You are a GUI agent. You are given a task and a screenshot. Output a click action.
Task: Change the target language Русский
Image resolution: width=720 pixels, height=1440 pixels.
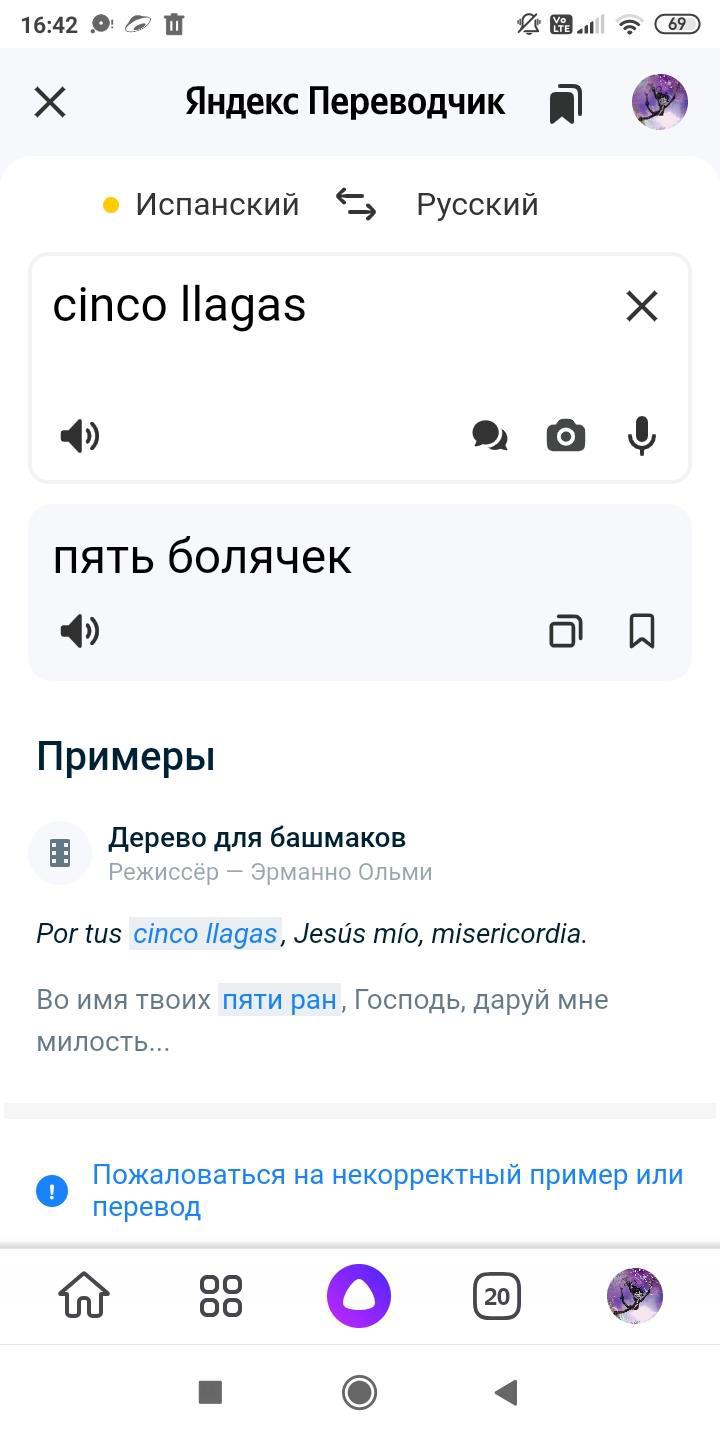[x=477, y=204]
